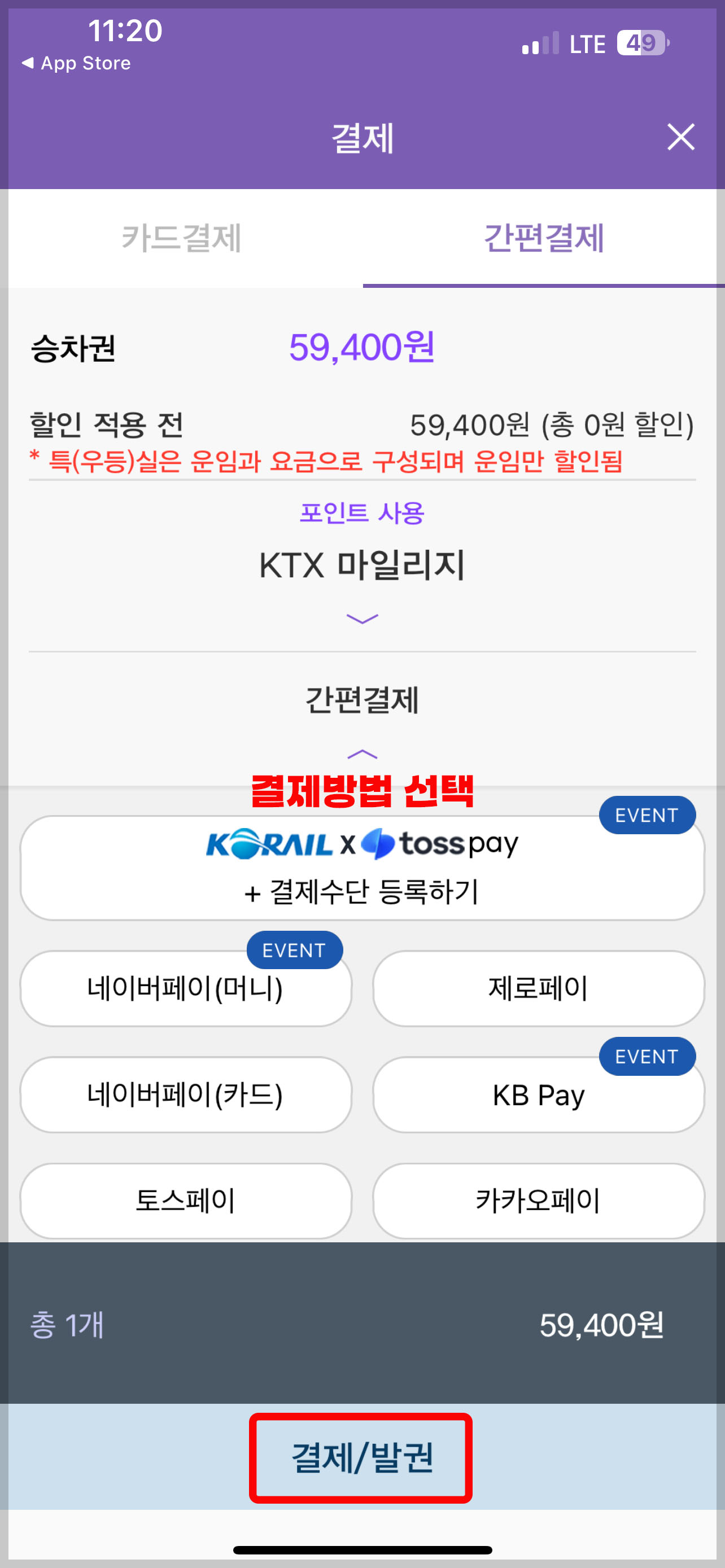Select 네이버페이(머니) as payment method
Image resolution: width=725 pixels, height=1568 pixels.
[186, 988]
